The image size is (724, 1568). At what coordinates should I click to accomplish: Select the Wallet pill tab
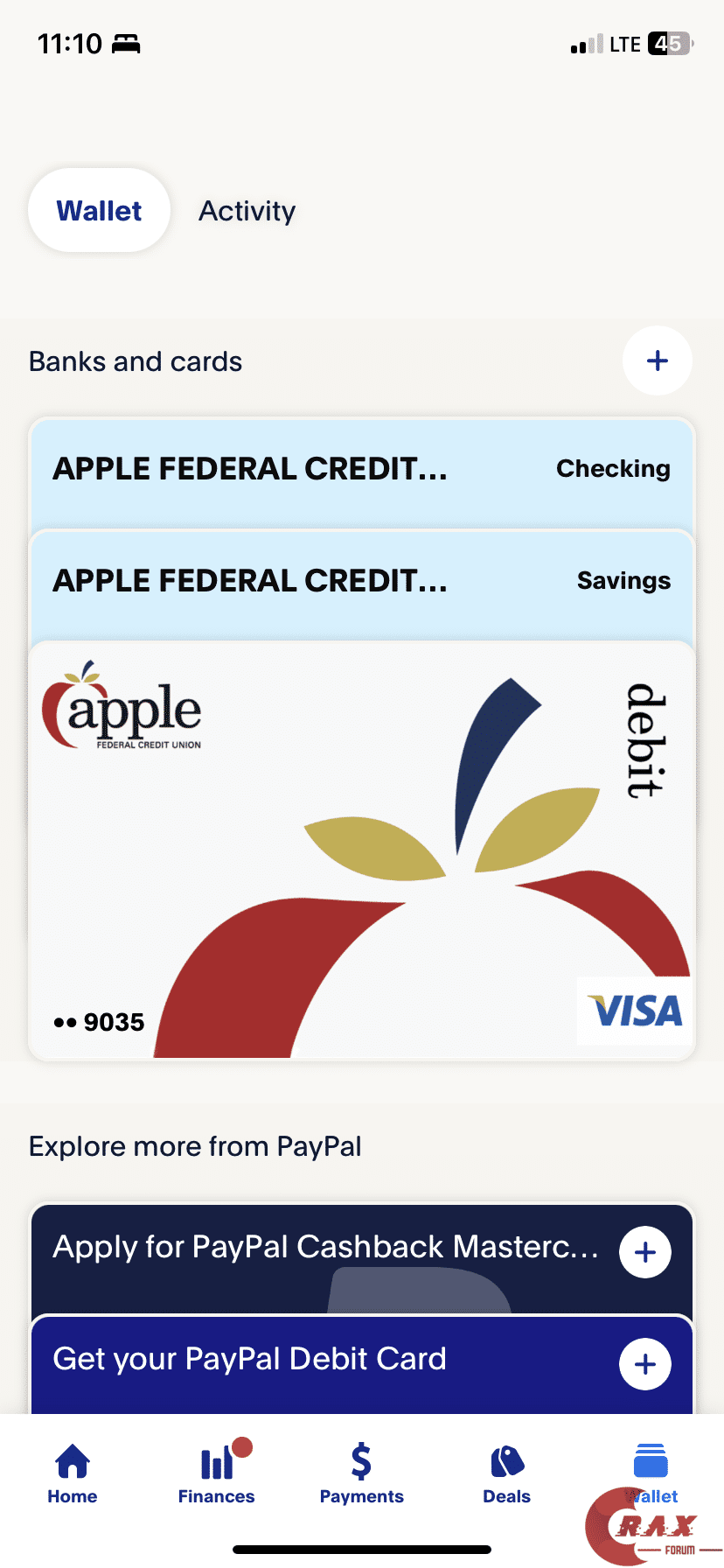99,211
